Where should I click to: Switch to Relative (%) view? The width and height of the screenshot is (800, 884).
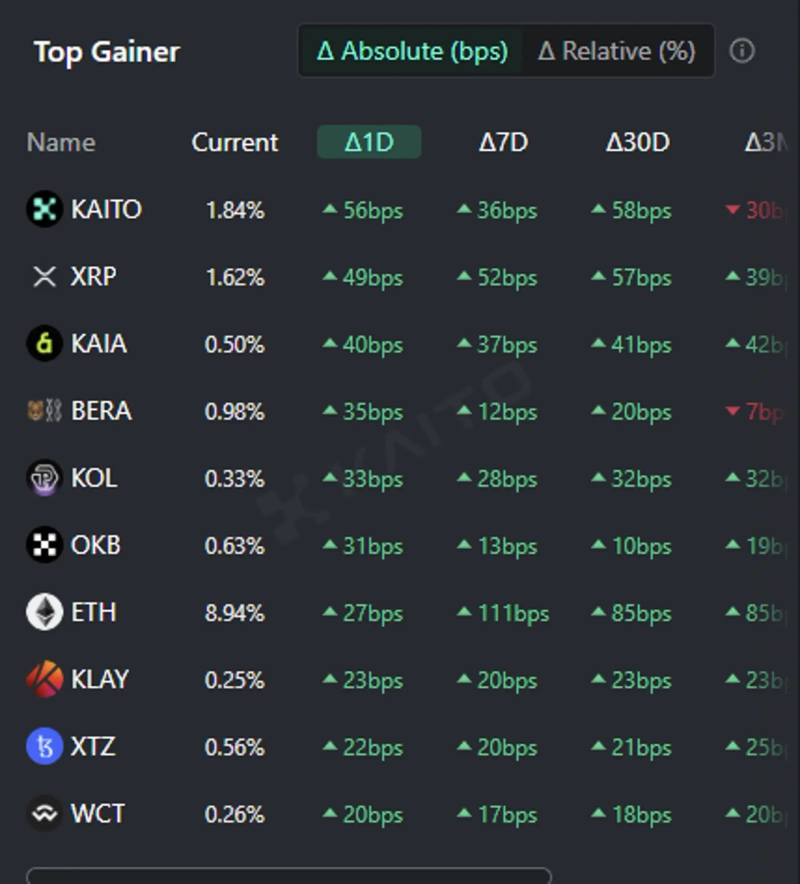point(616,51)
